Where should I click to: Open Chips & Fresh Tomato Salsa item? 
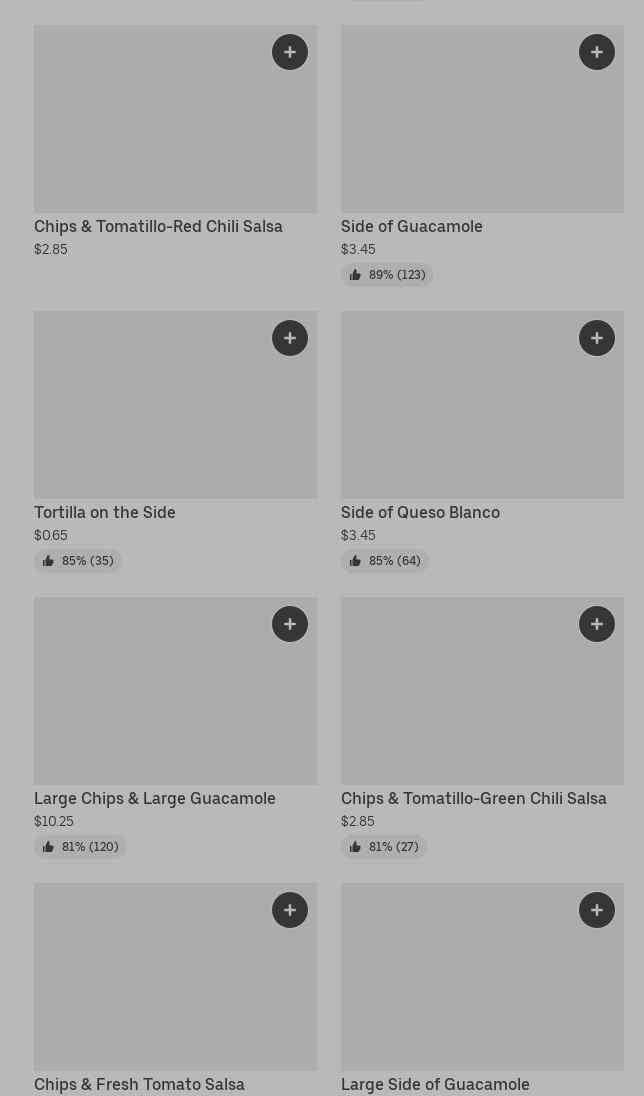pos(139,1084)
